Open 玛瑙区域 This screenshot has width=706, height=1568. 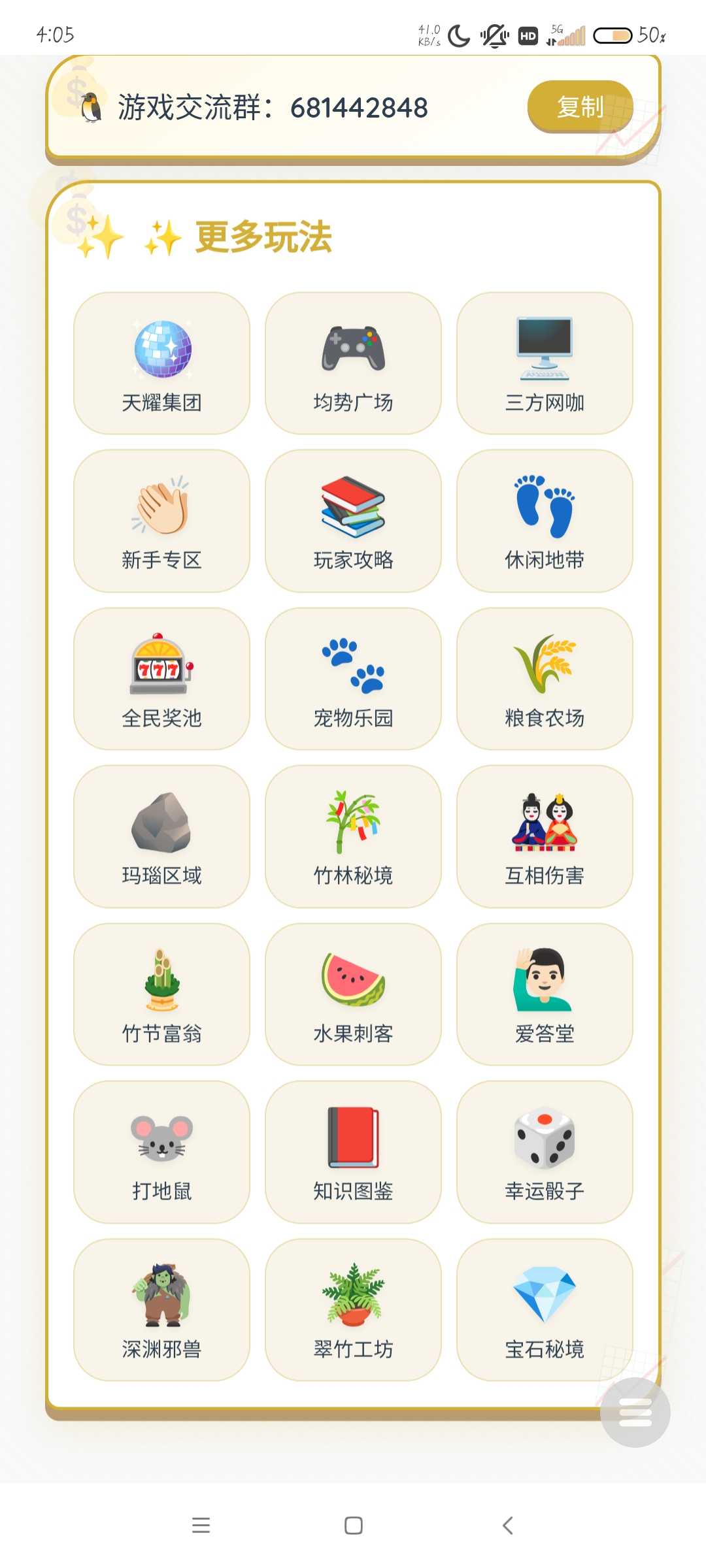(x=161, y=836)
